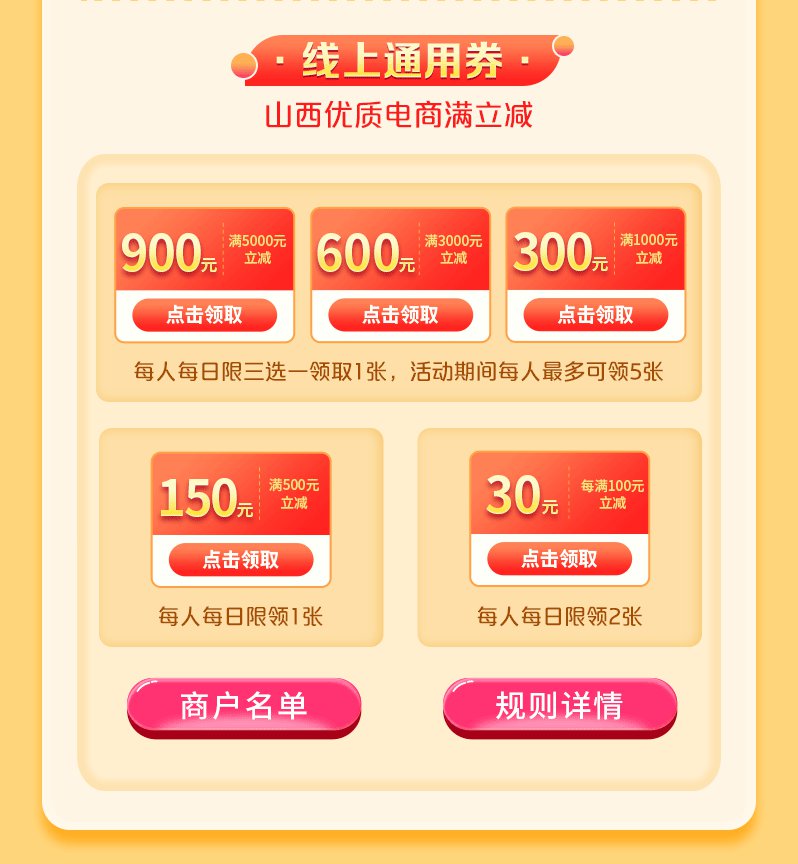Claim the 900元 coupon
798x864 pixels.
pos(204,315)
